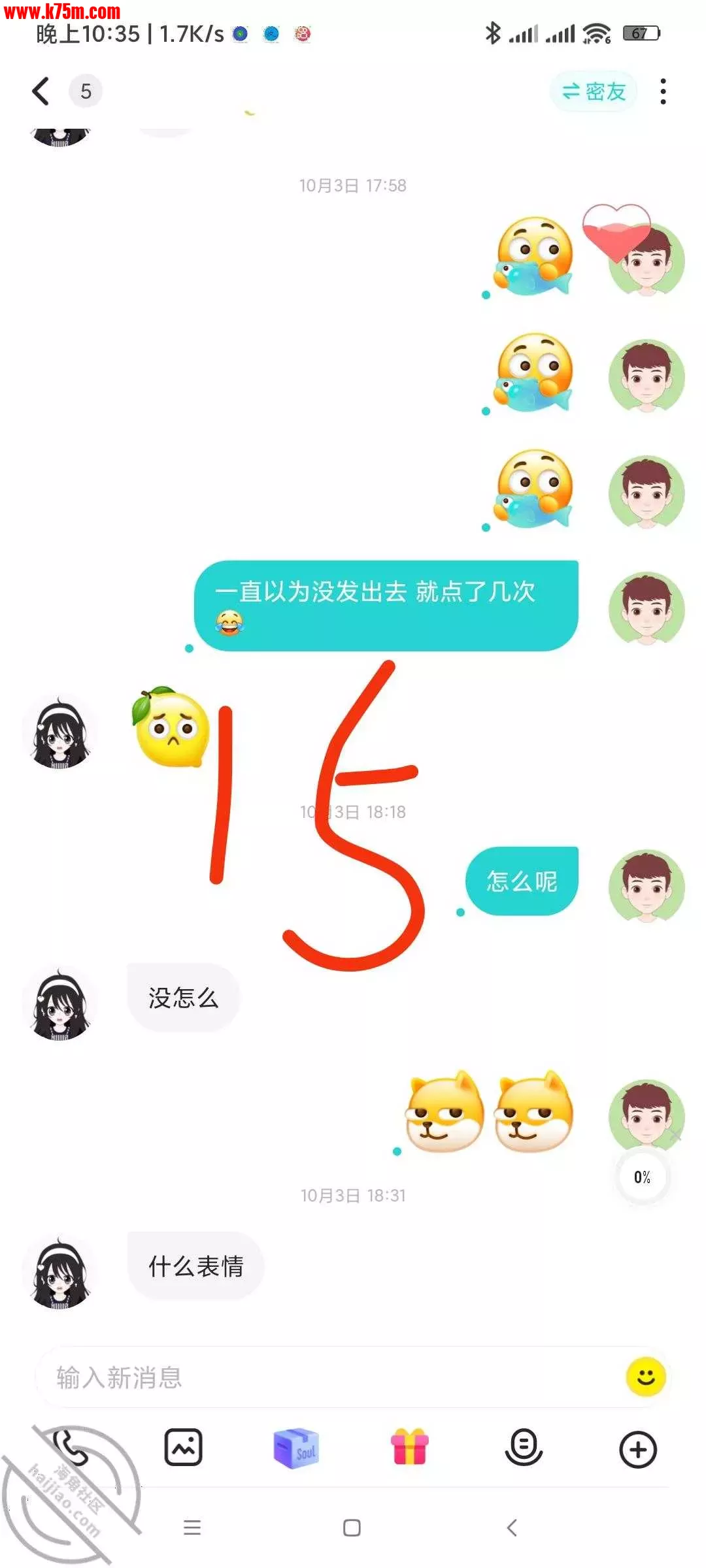The height and width of the screenshot is (1568, 706).
Task: Open the three-dot overflow menu
Action: (663, 91)
